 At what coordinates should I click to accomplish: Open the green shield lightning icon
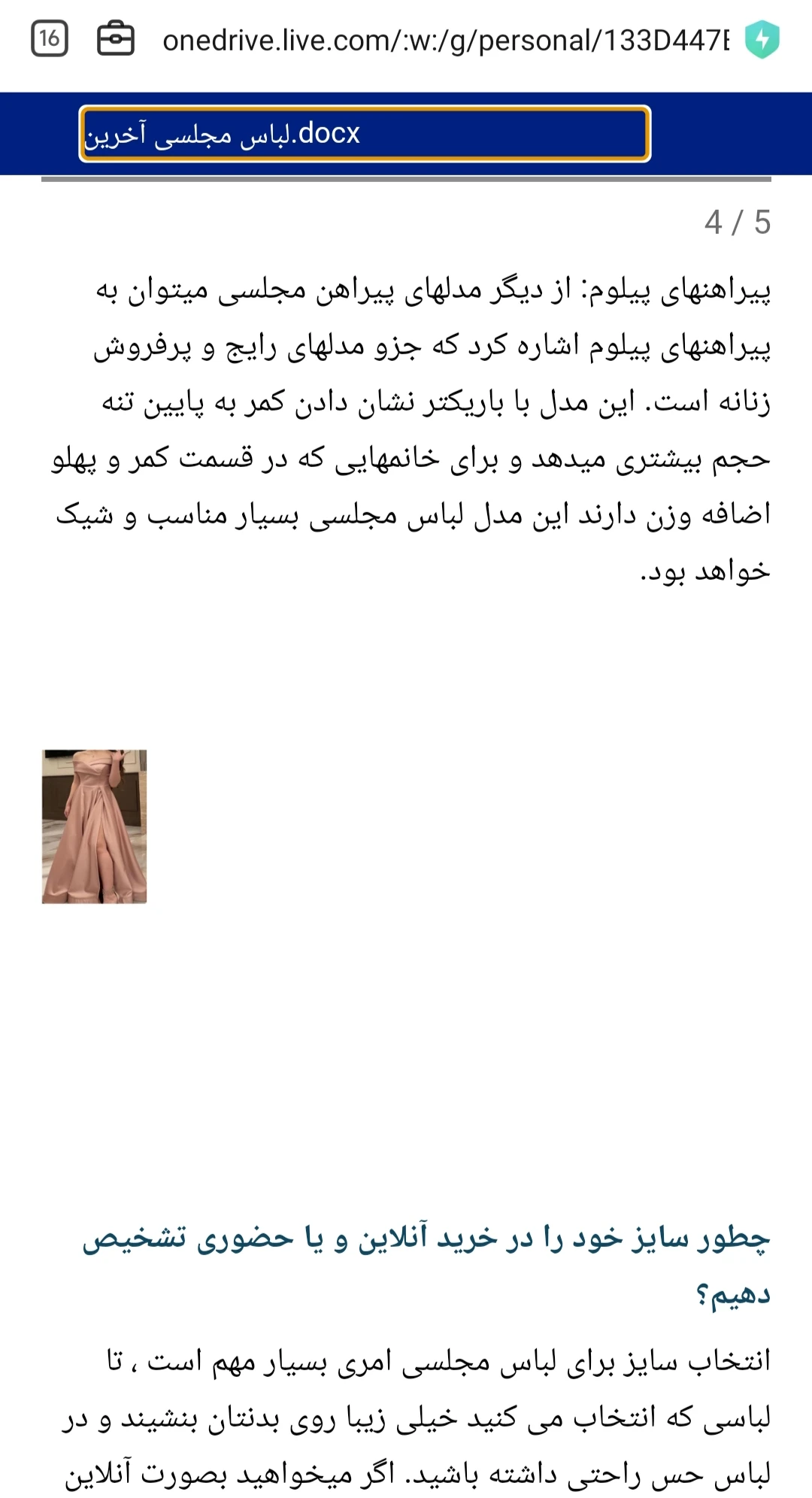762,40
